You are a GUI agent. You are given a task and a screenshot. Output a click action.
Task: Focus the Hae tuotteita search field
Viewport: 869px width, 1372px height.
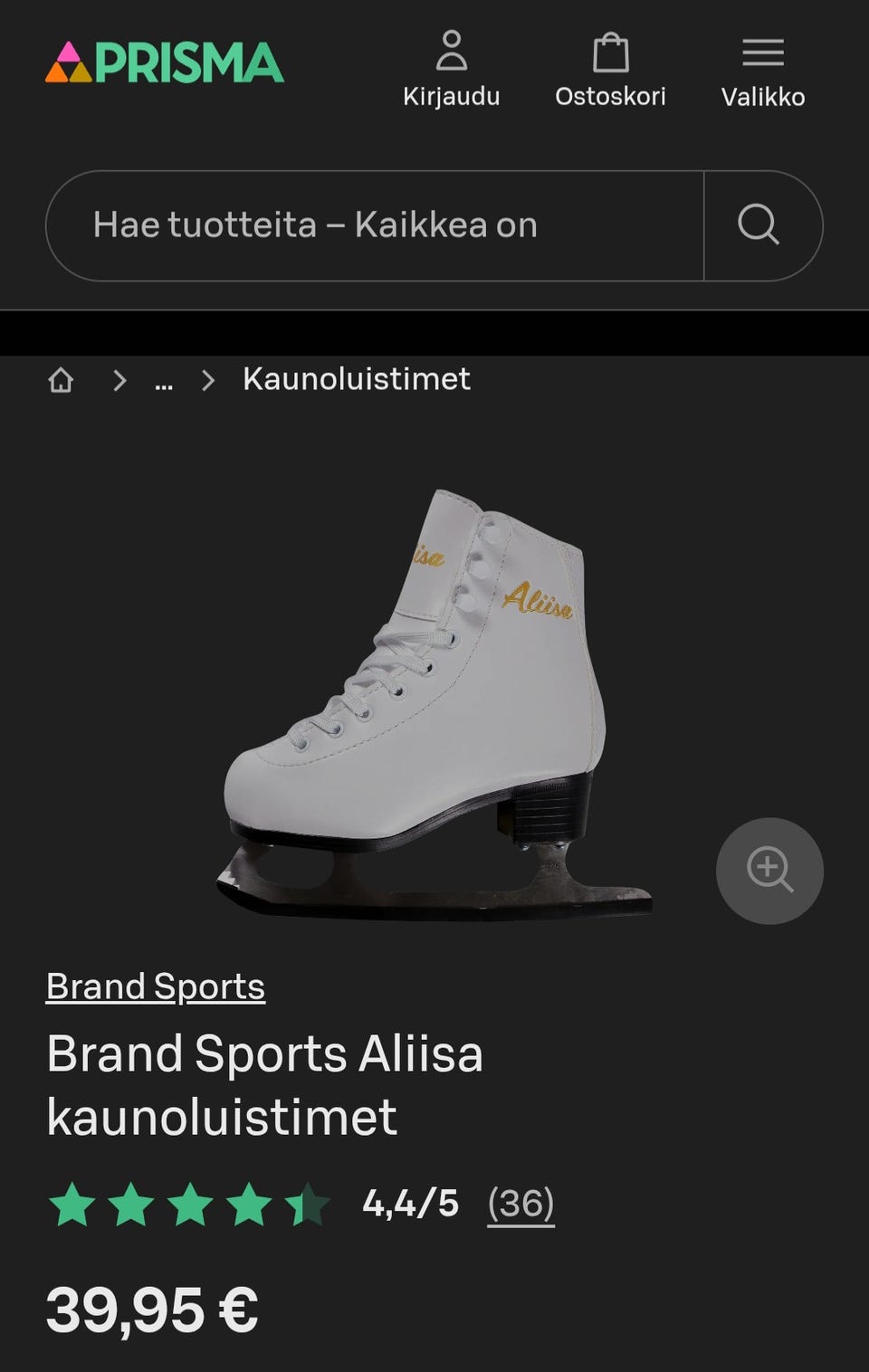(x=375, y=225)
